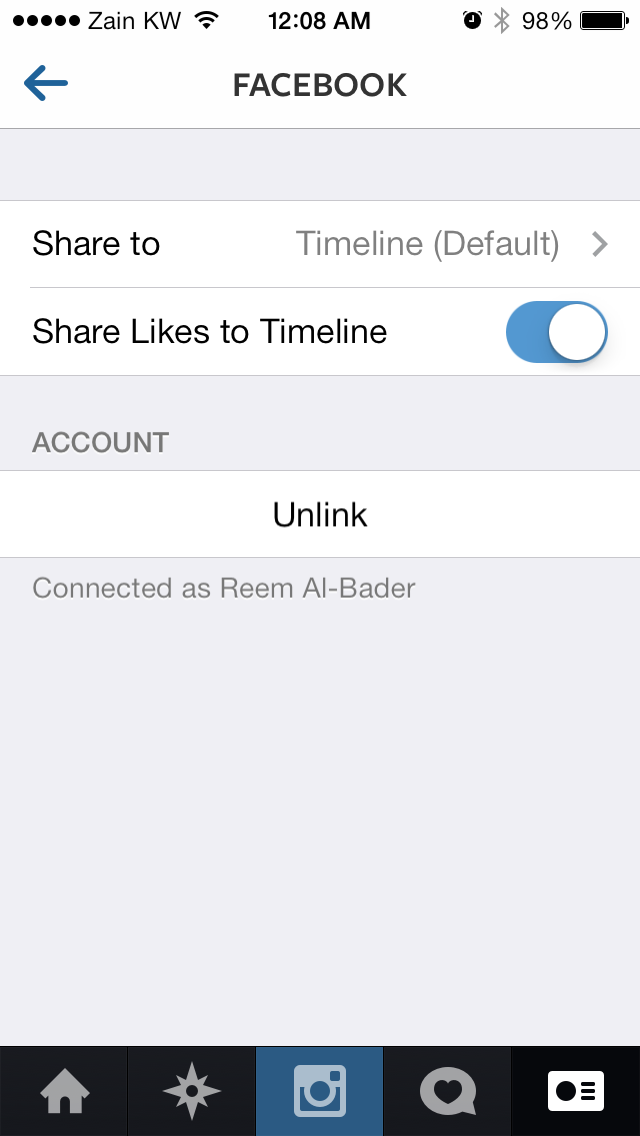This screenshot has height=1136, width=640.
Task: Open the Explore compass tab
Action: tap(191, 1091)
